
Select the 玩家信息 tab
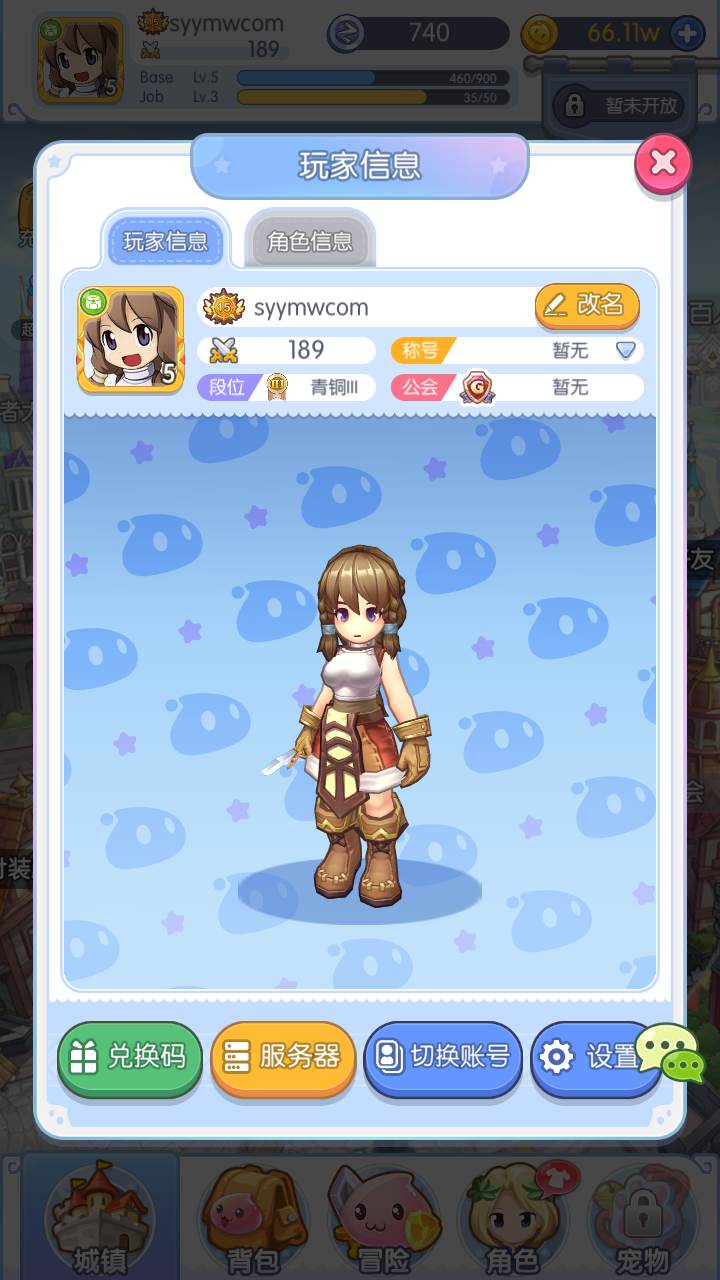pyautogui.click(x=166, y=241)
